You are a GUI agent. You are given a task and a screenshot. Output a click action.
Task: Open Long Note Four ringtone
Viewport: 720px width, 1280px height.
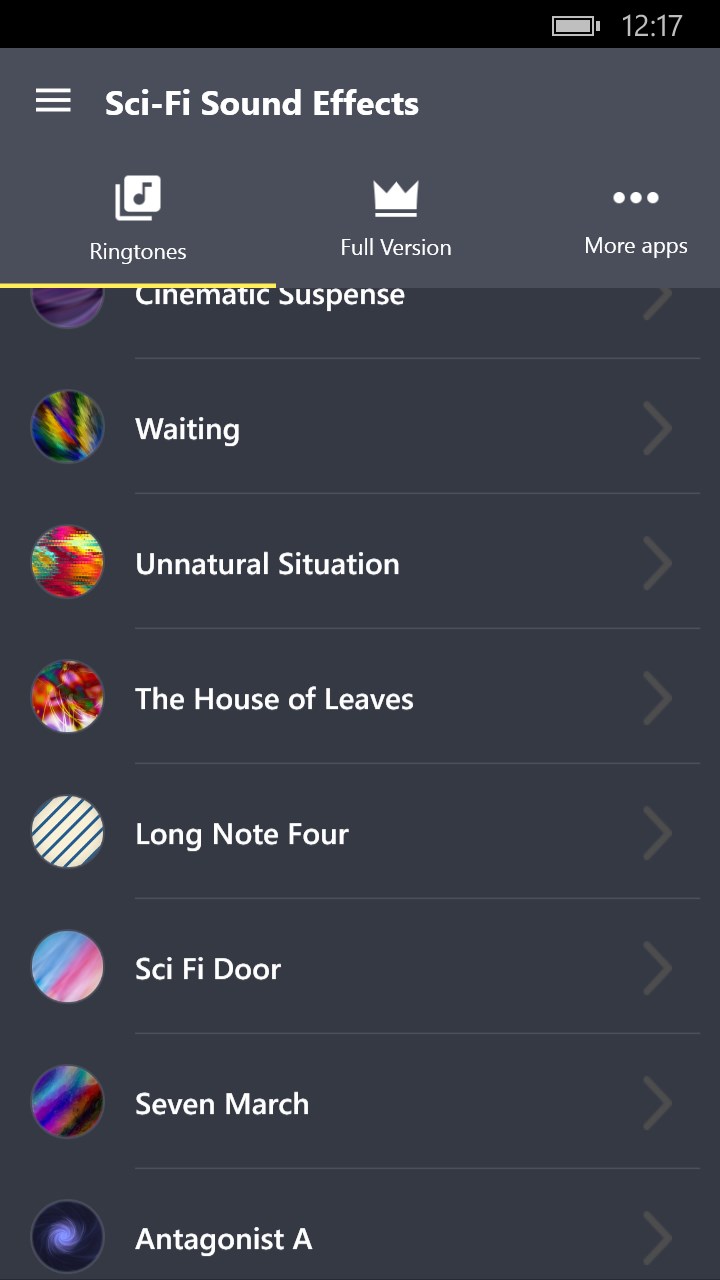[360, 834]
